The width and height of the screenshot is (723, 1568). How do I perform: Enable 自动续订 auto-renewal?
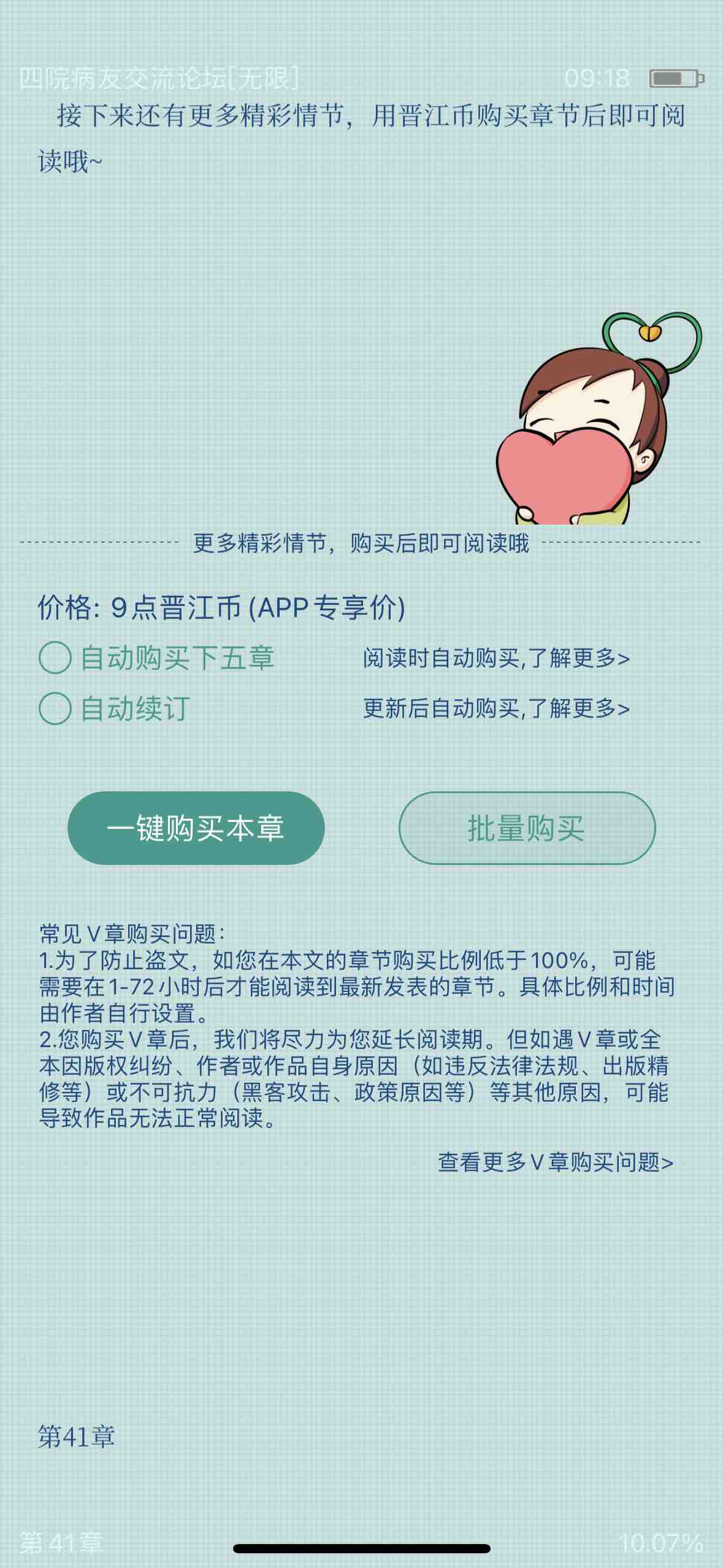55,709
